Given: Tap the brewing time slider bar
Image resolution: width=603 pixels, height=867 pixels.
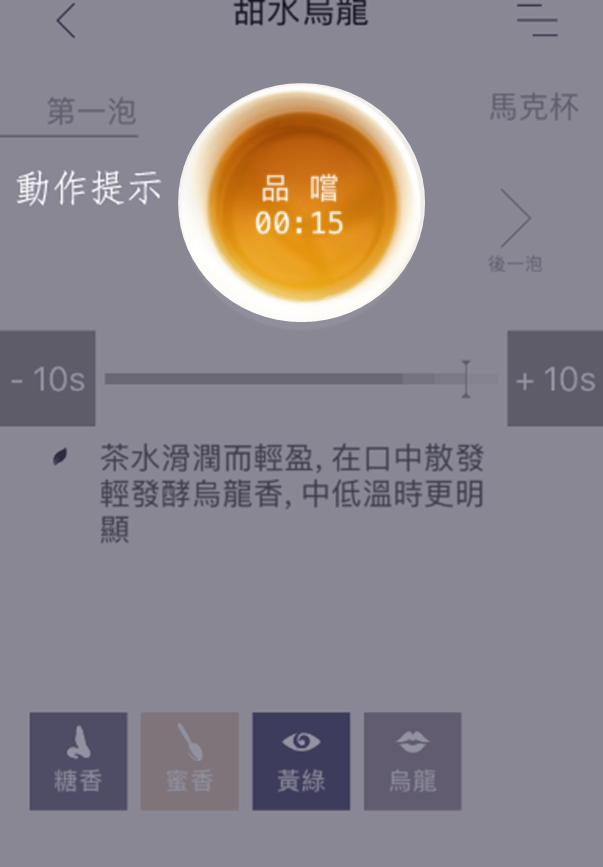Looking at the screenshot, I should (x=300, y=379).
